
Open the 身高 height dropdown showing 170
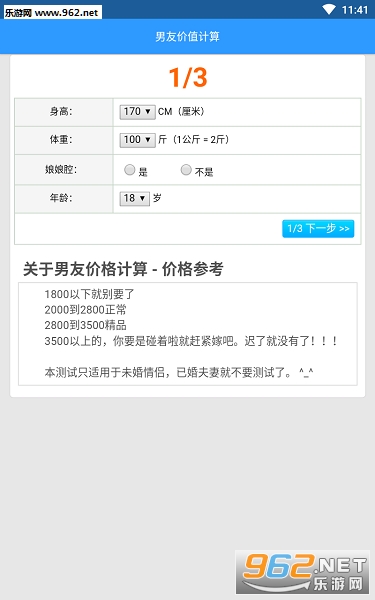pyautogui.click(x=137, y=112)
